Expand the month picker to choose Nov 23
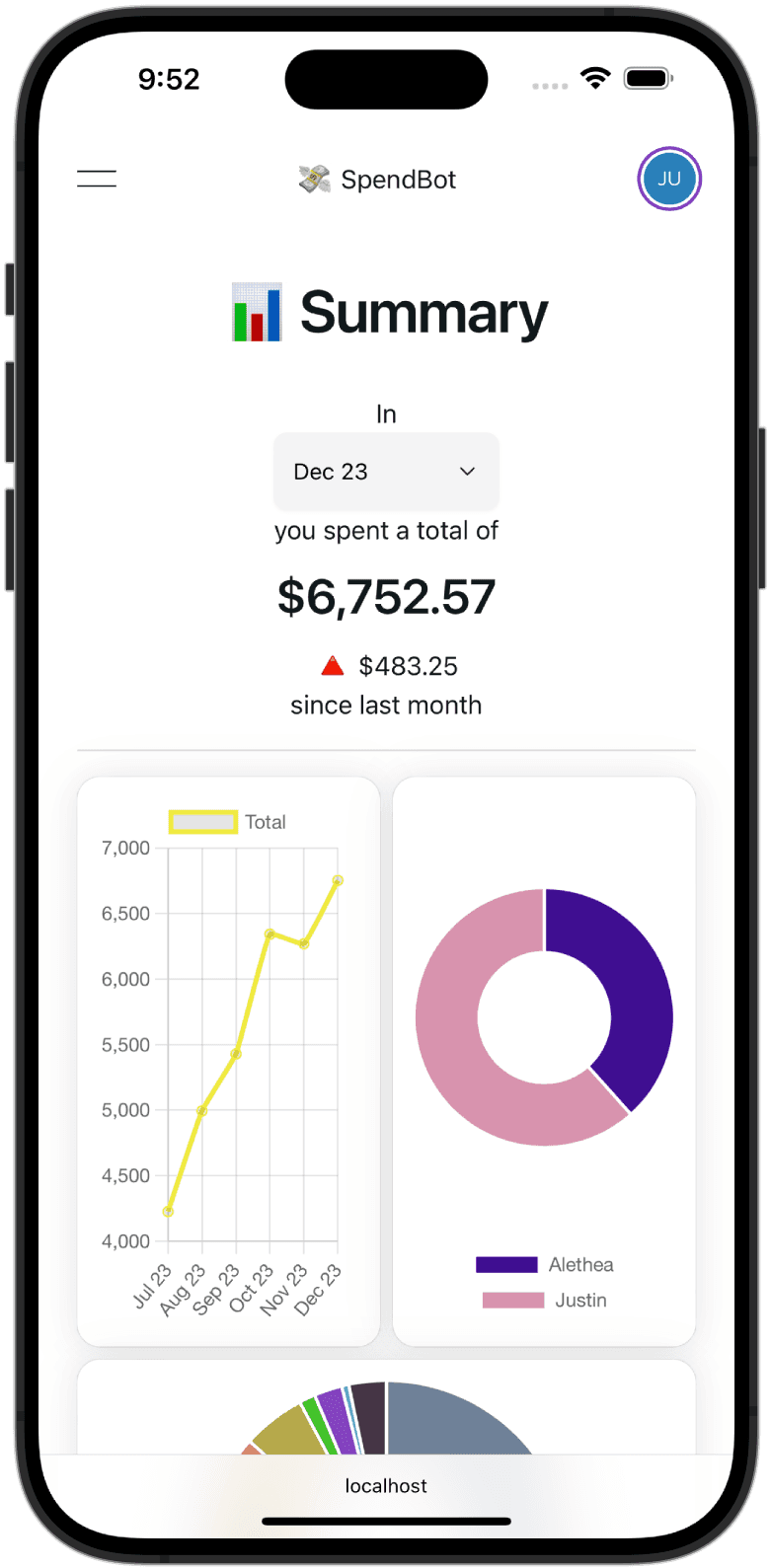This screenshot has height=1568, width=771. 385,471
